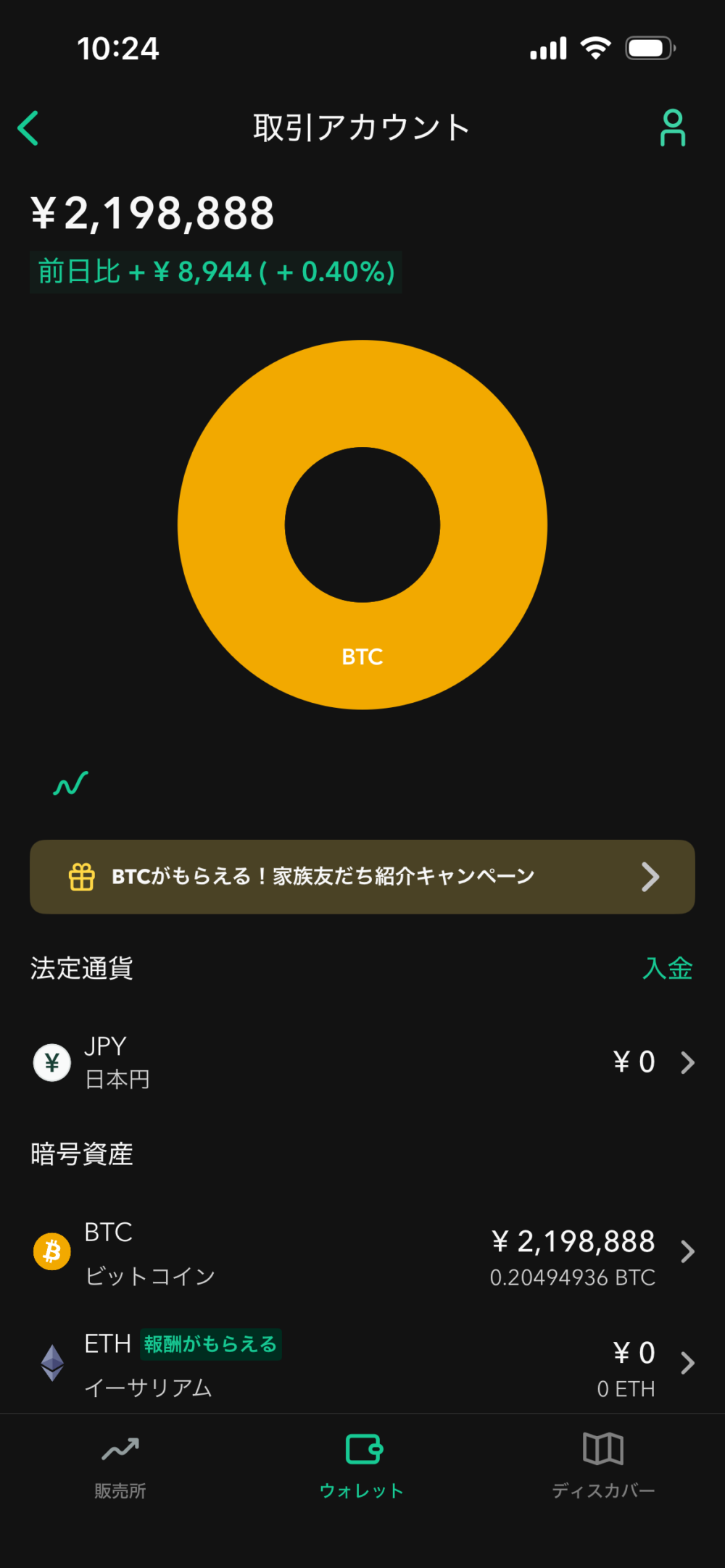Screen dimensions: 725x1568
Task: Open the BTC referral campaign banner
Action: pos(362,877)
